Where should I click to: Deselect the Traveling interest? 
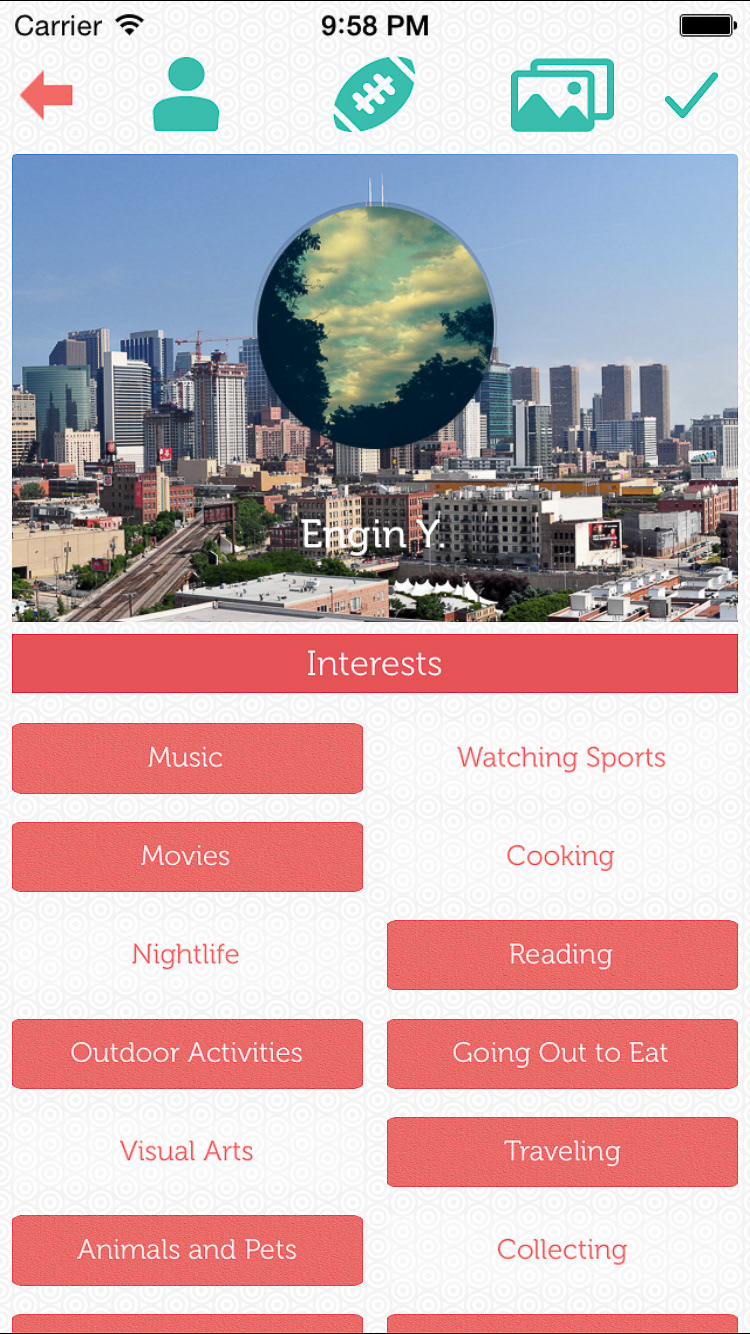pyautogui.click(x=562, y=1151)
